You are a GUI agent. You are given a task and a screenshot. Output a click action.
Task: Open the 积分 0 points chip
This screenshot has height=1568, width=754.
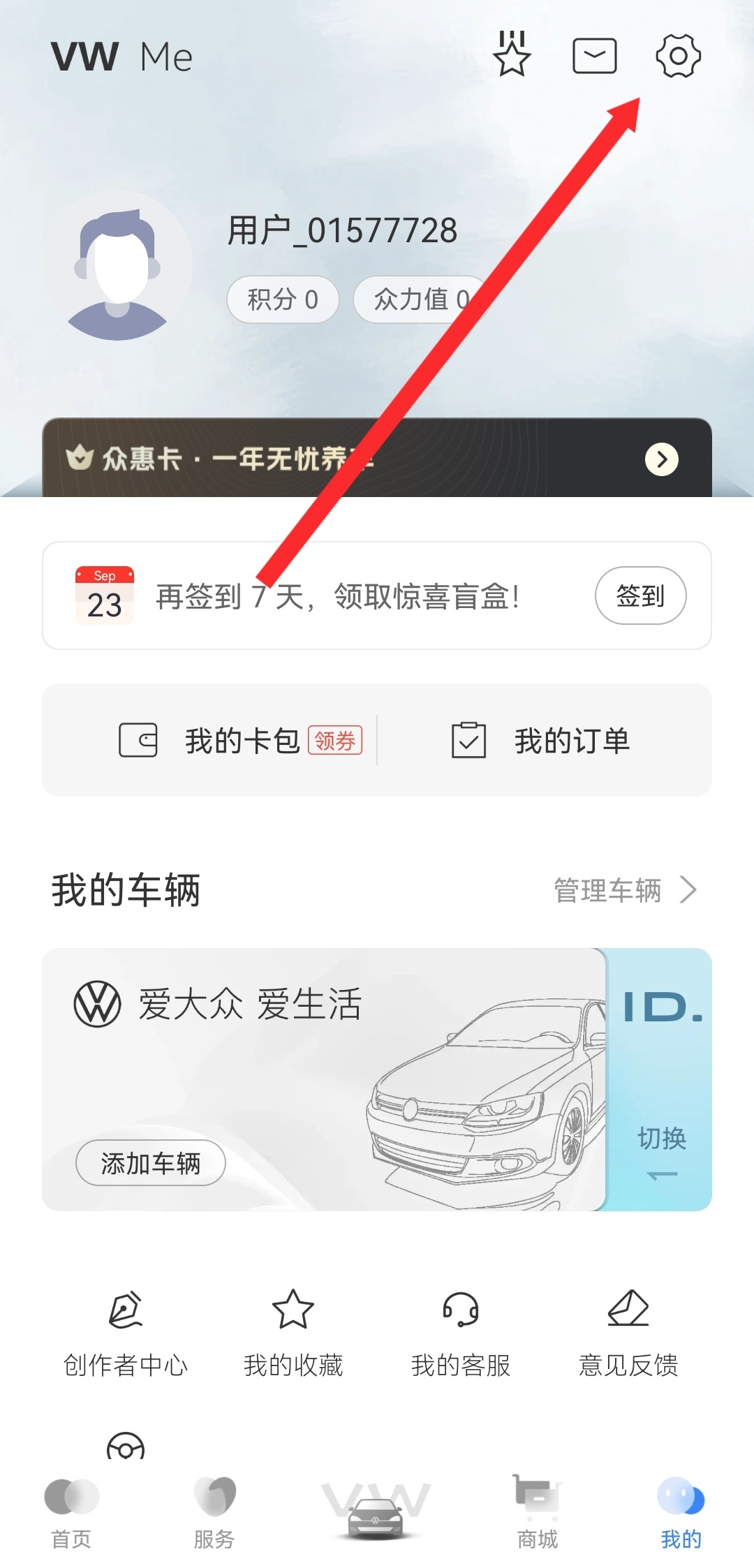click(x=283, y=299)
